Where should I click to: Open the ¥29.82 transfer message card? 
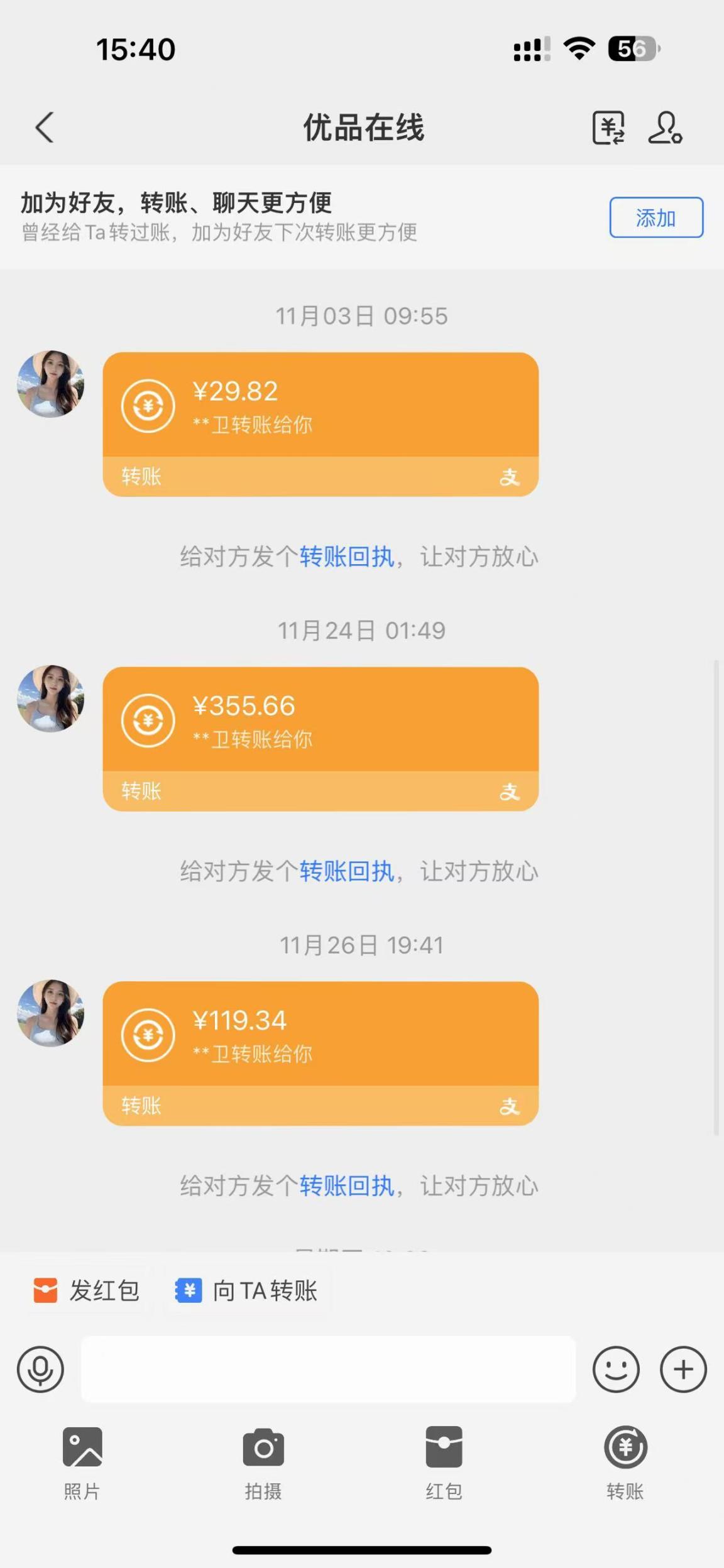point(321,422)
